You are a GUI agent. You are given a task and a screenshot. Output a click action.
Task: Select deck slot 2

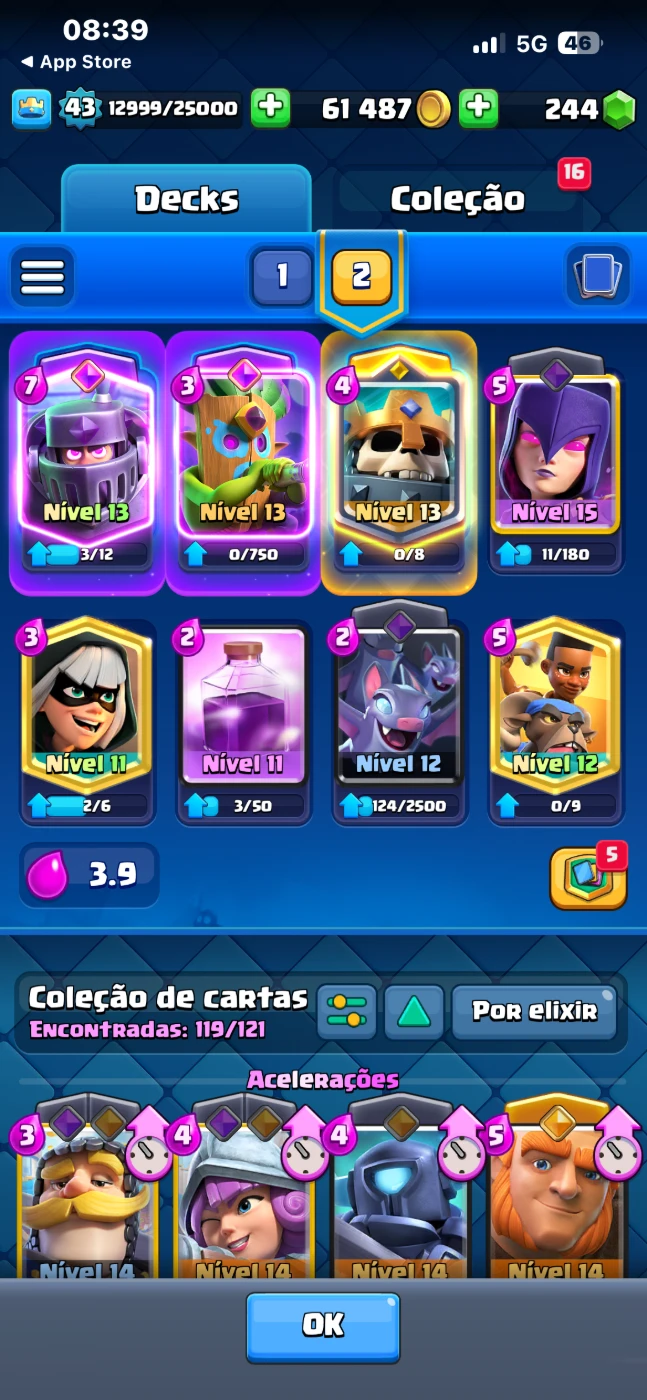[361, 275]
